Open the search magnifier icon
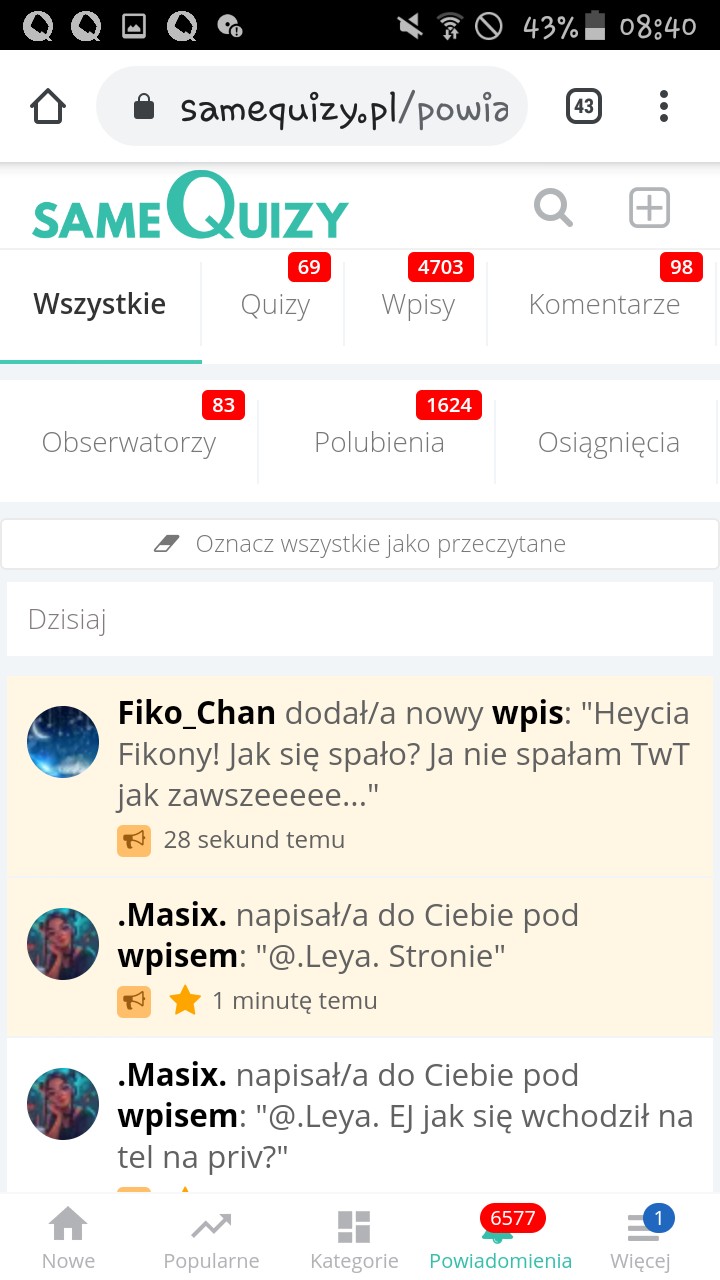 pos(553,208)
